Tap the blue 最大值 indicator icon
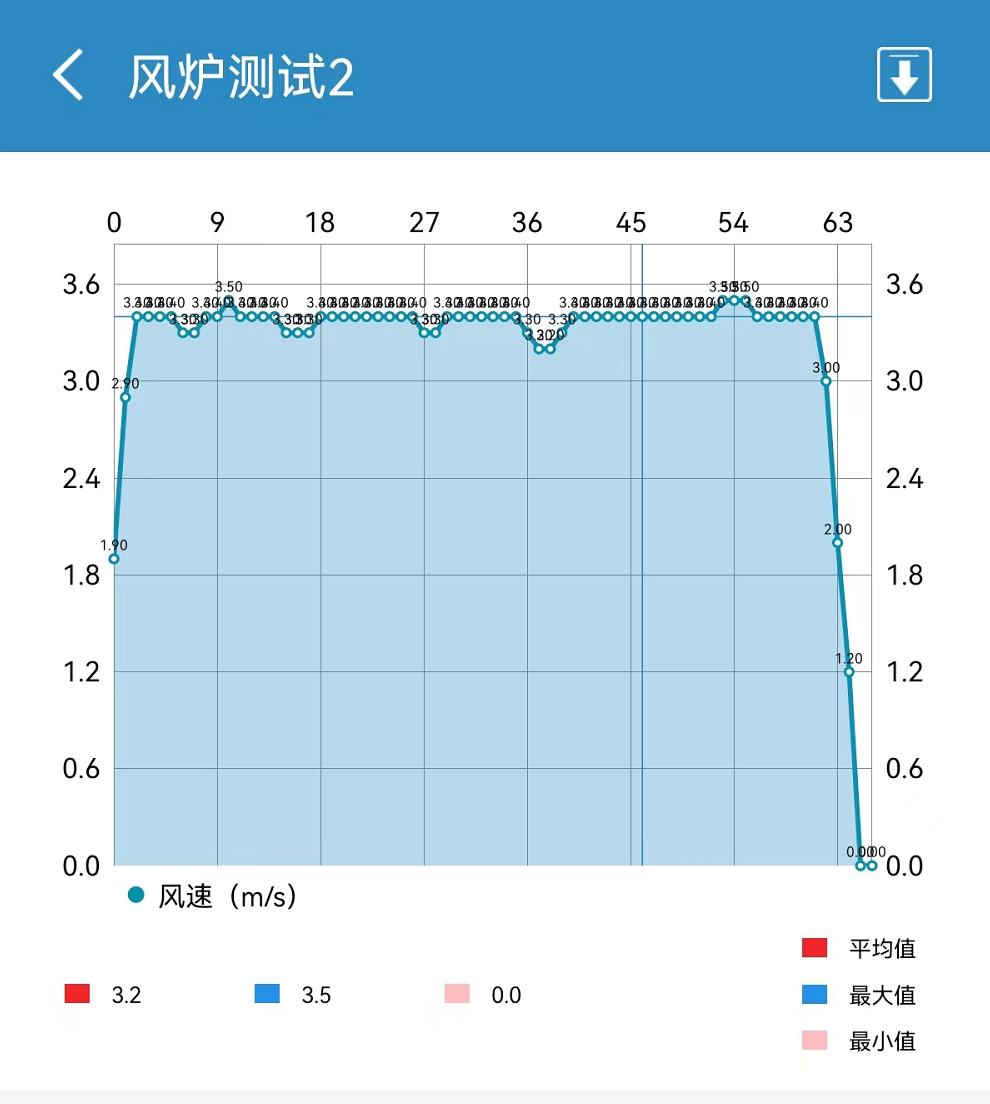Viewport: 990px width, 1104px height. [812, 995]
